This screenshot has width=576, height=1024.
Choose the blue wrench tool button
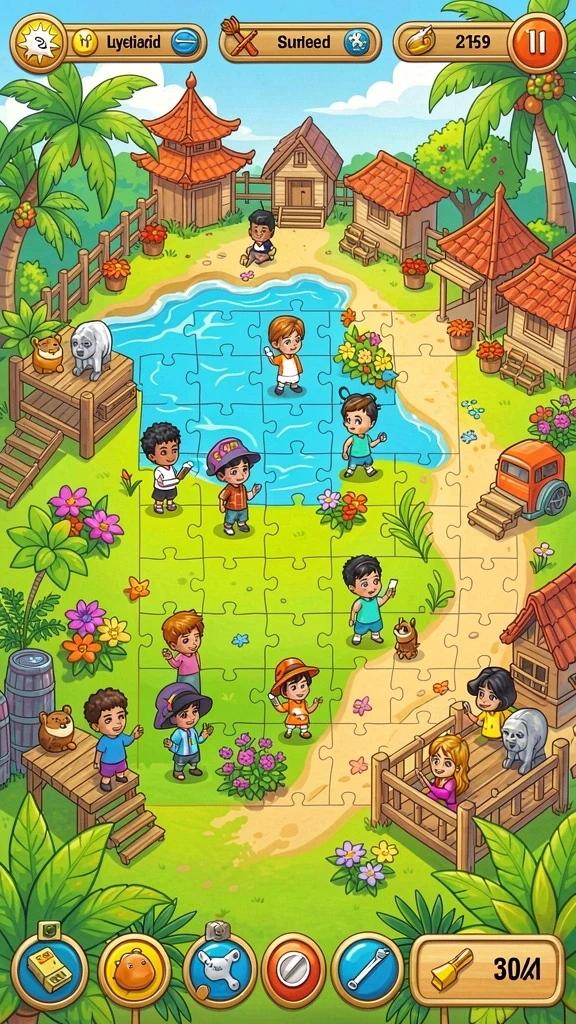click(367, 971)
